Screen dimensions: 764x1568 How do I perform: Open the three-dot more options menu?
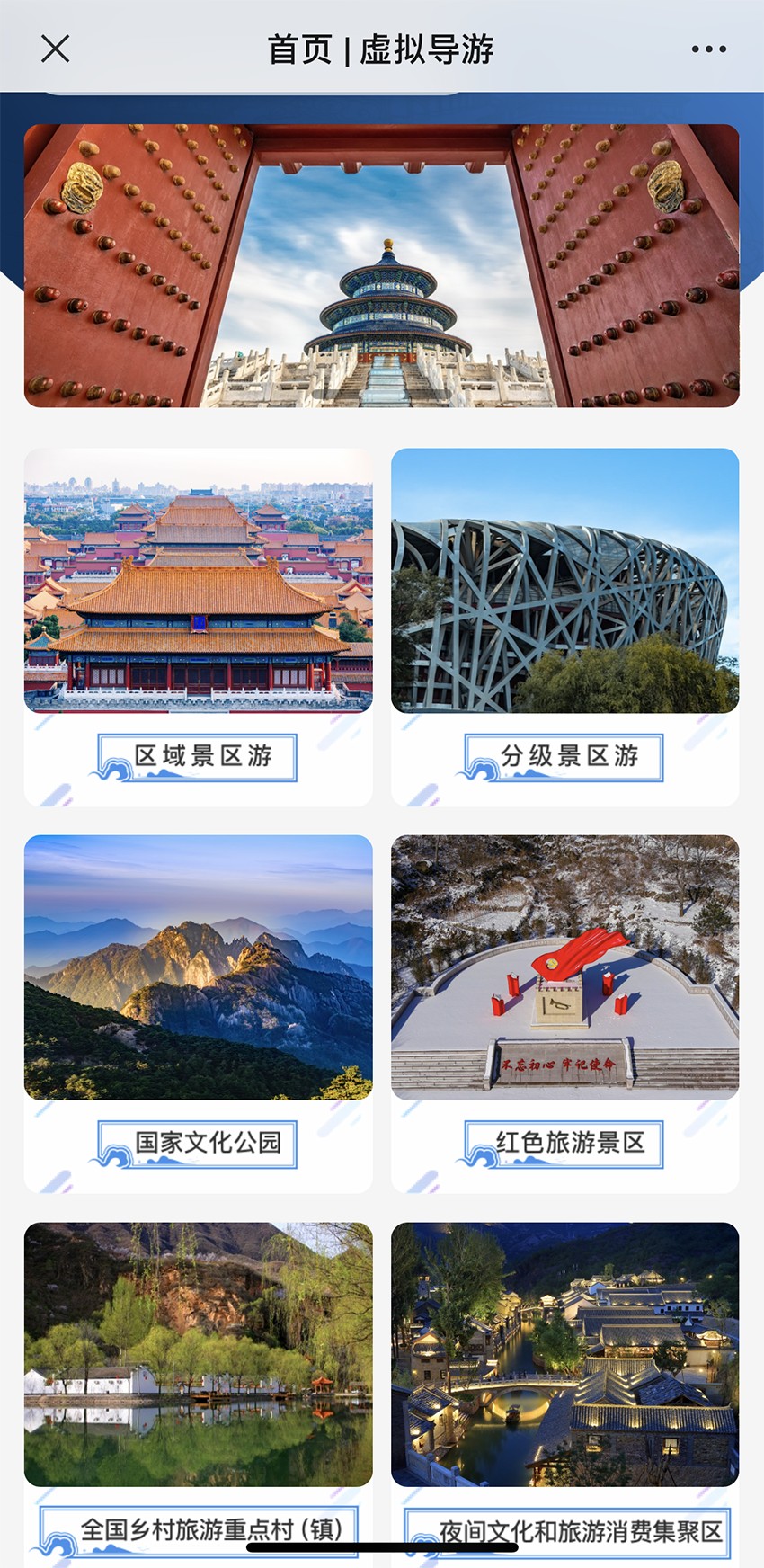click(708, 49)
